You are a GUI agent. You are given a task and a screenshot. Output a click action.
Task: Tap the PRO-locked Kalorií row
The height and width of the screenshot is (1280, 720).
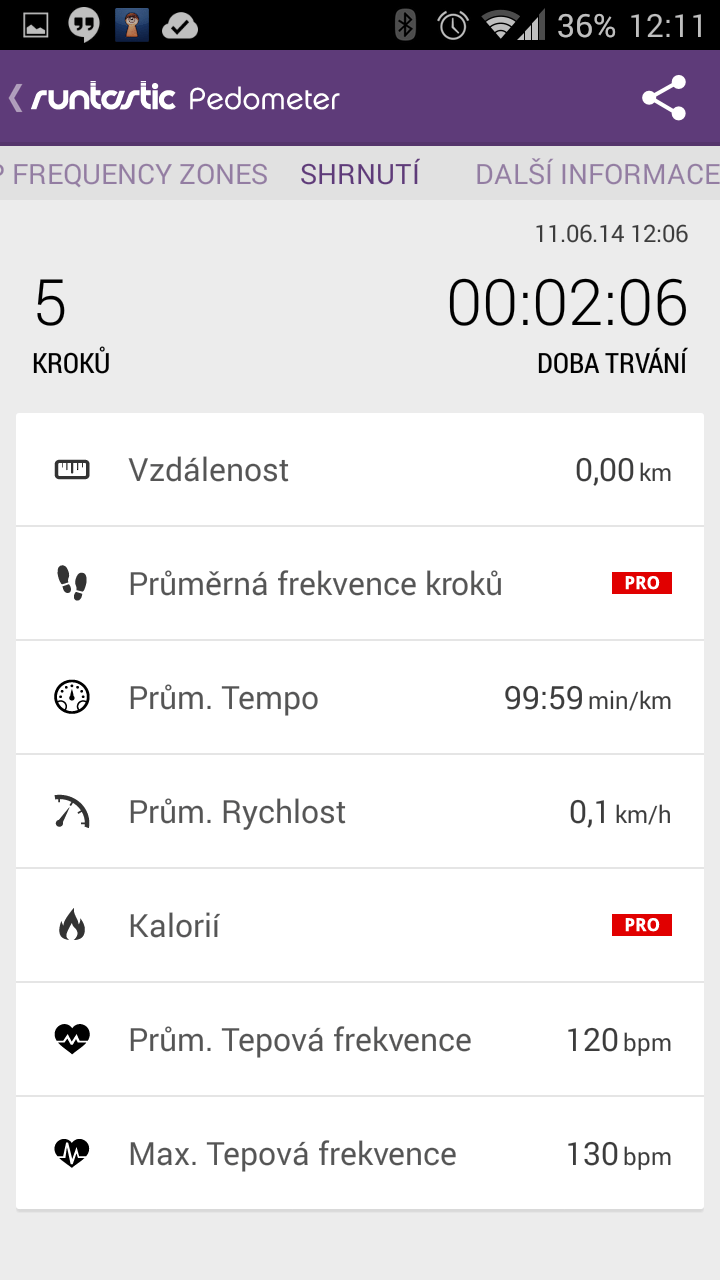click(x=360, y=925)
